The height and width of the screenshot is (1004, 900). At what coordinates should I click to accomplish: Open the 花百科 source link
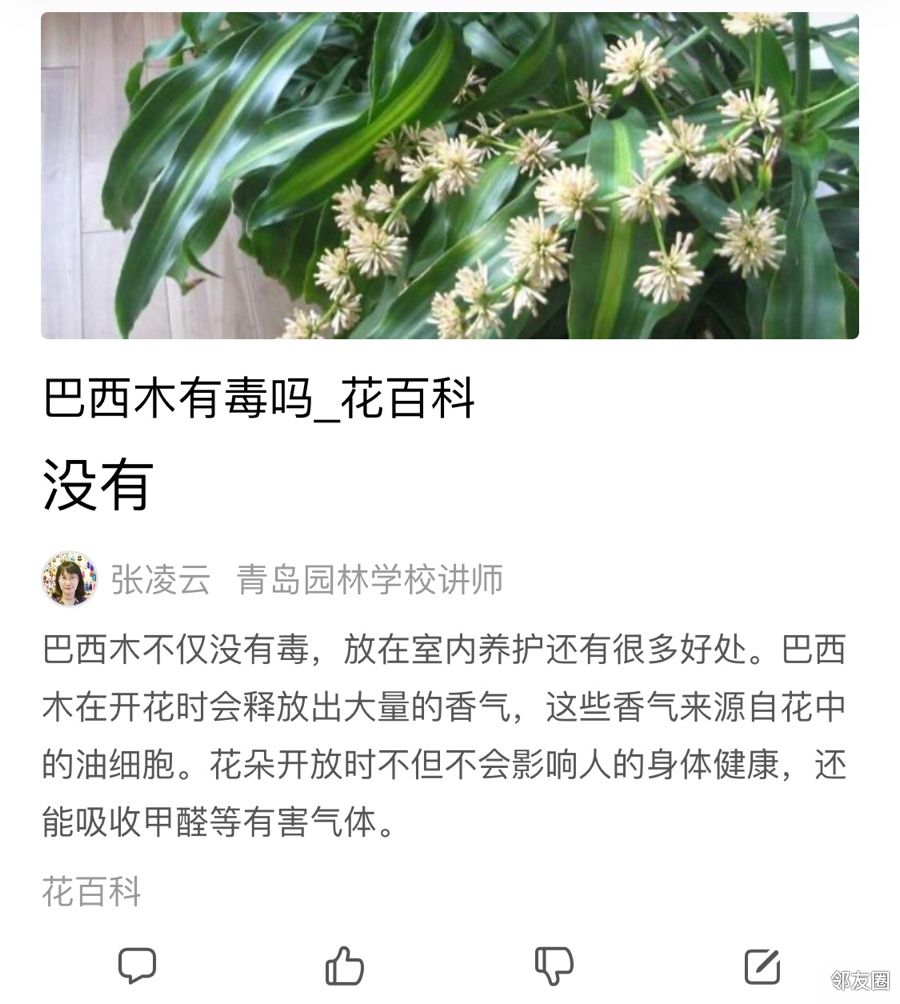(92, 890)
